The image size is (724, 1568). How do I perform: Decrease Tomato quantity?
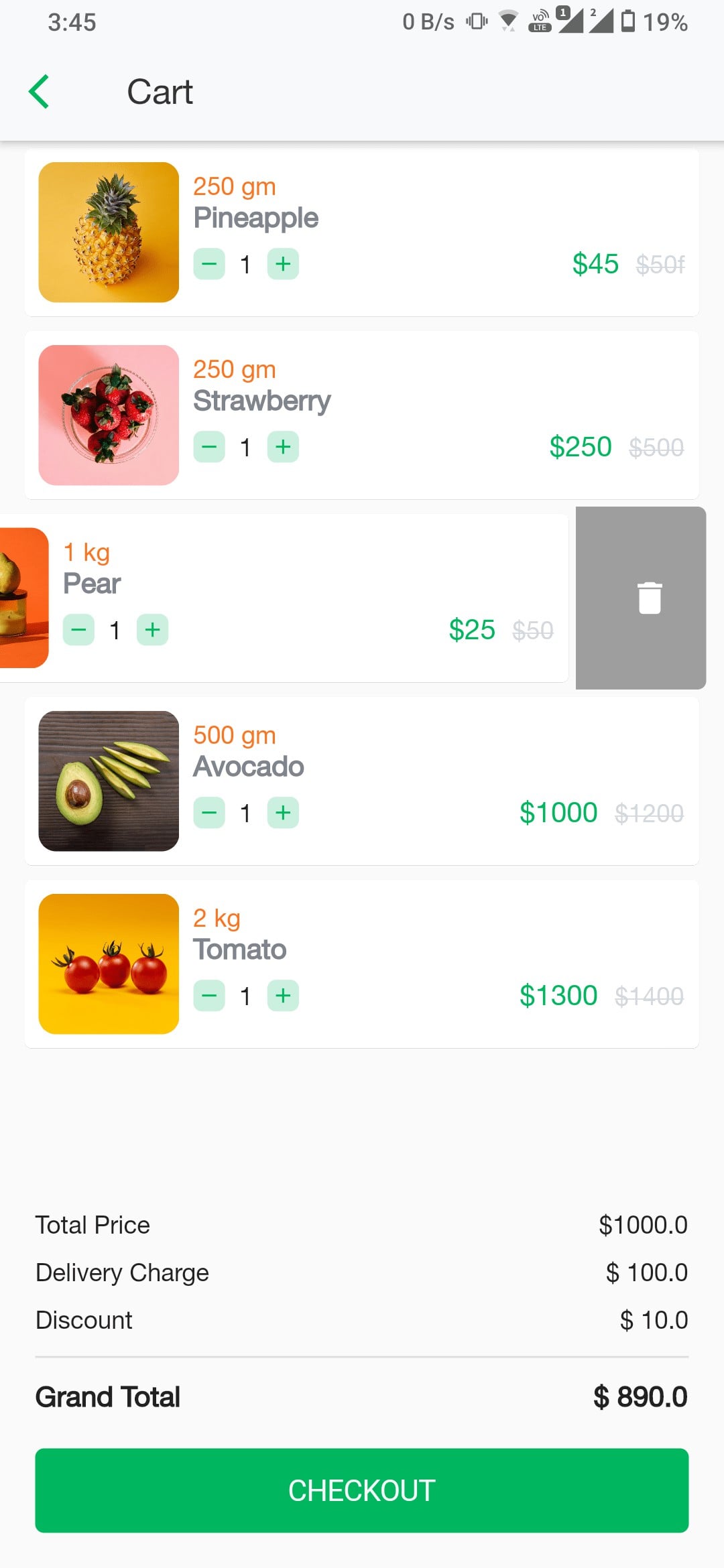tap(209, 996)
